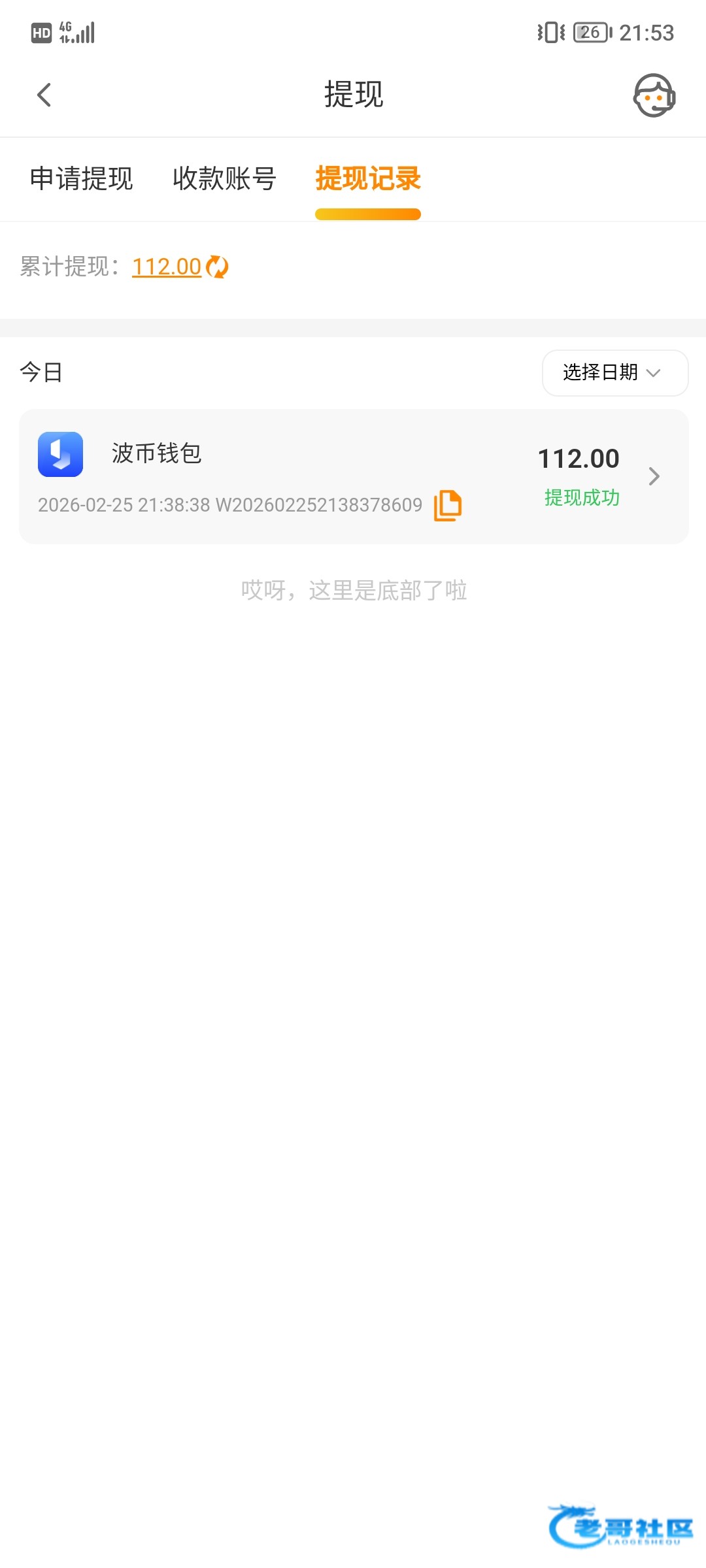Image resolution: width=706 pixels, height=1568 pixels.
Task: Select the 提现记录 tab
Action: coord(368,178)
